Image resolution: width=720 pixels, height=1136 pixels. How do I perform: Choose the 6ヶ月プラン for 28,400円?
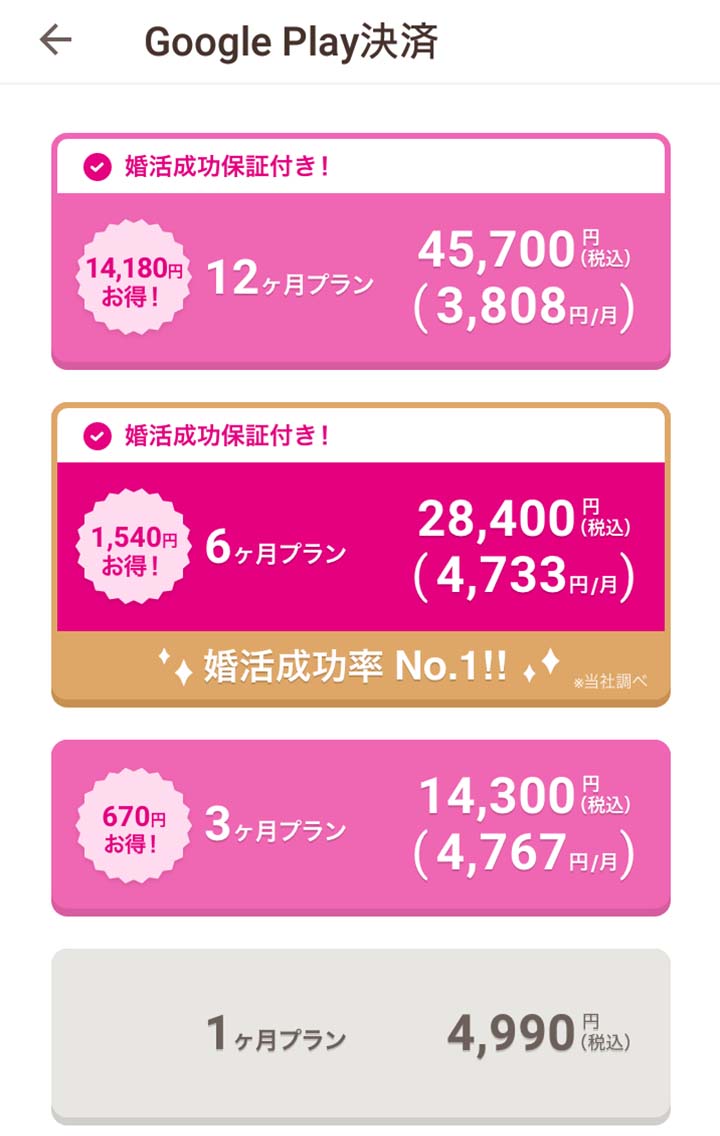tap(360, 548)
